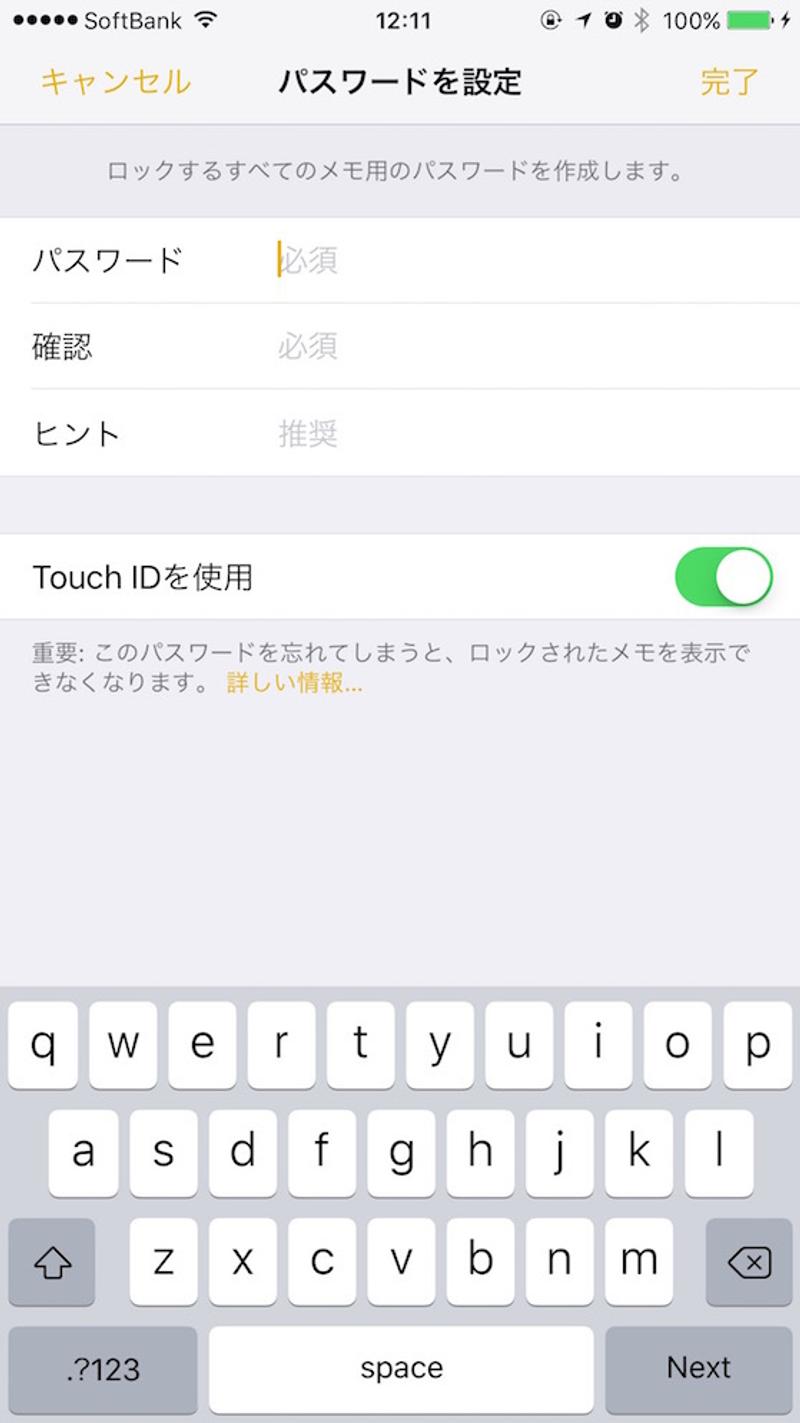Disable the Touch IDを使用 switch
This screenshot has height=1423, width=800.
pos(724,577)
